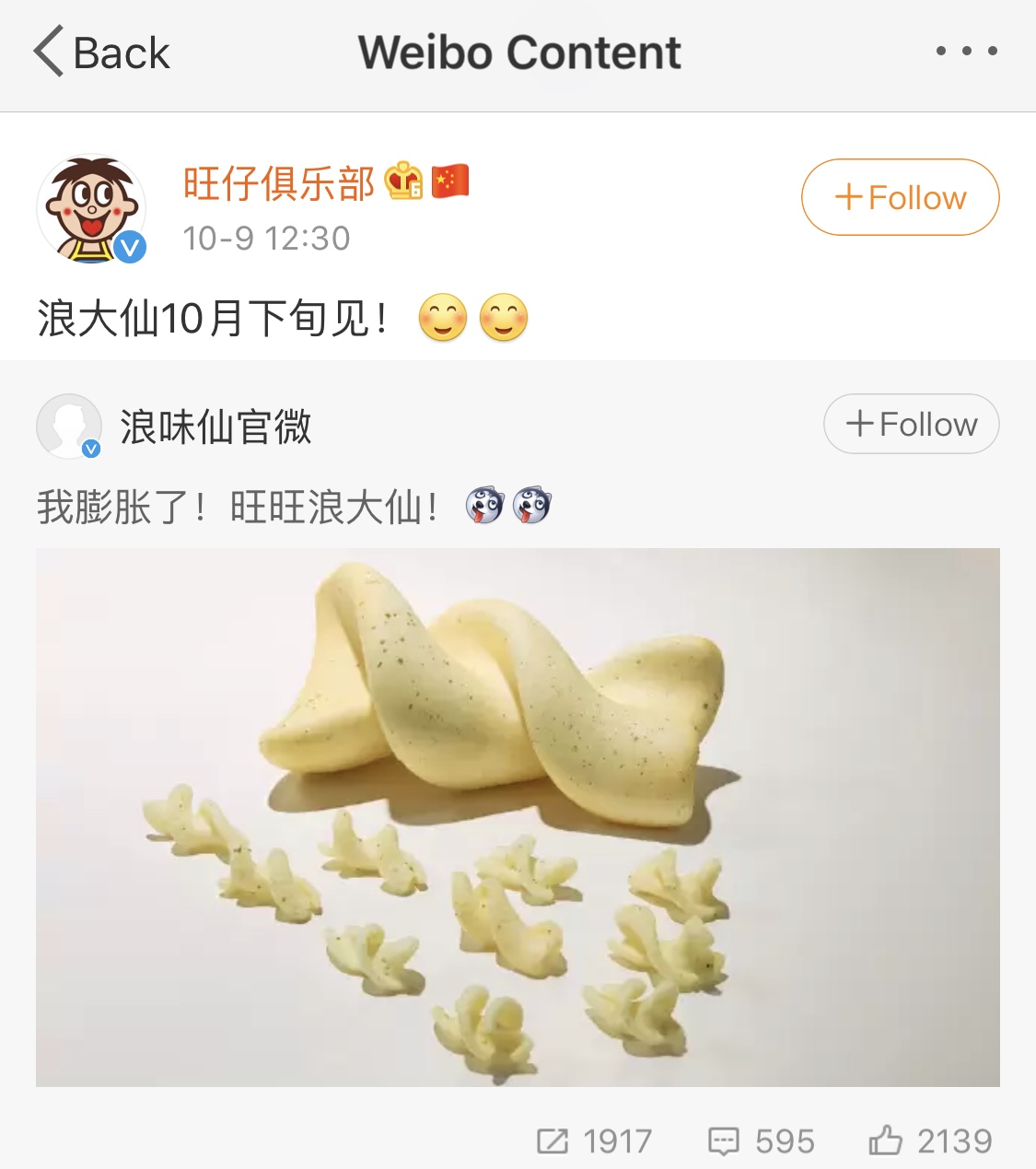Go back from Weibo Content
The image size is (1036, 1169).
[101, 53]
